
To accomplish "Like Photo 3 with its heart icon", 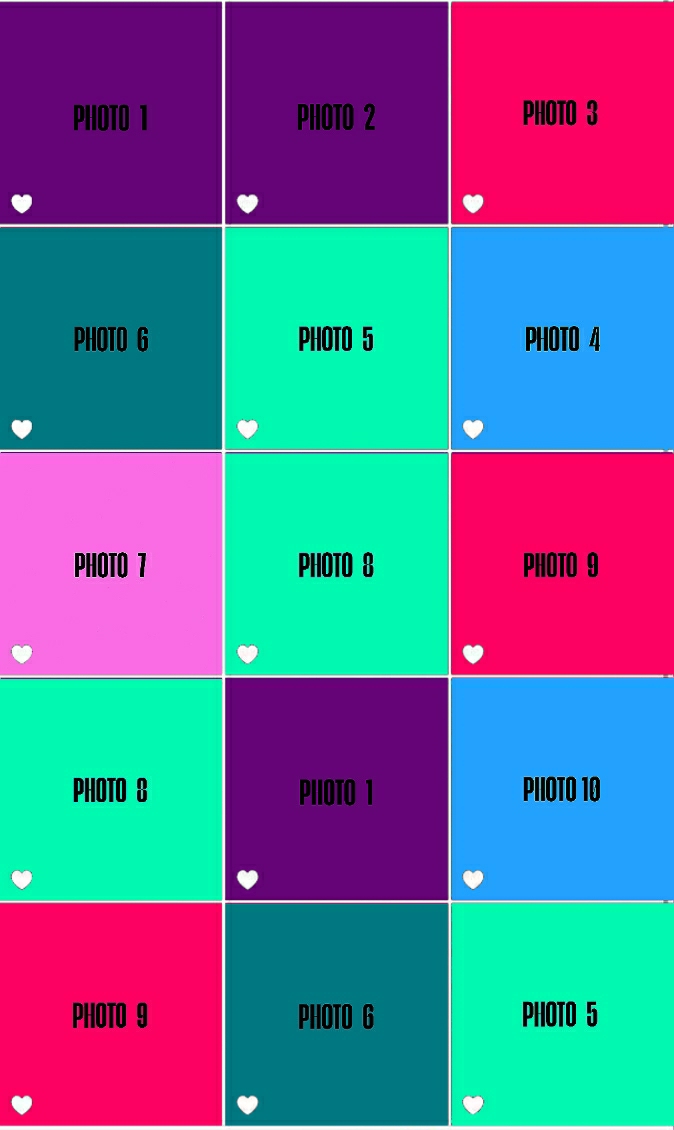I will pos(473,203).
